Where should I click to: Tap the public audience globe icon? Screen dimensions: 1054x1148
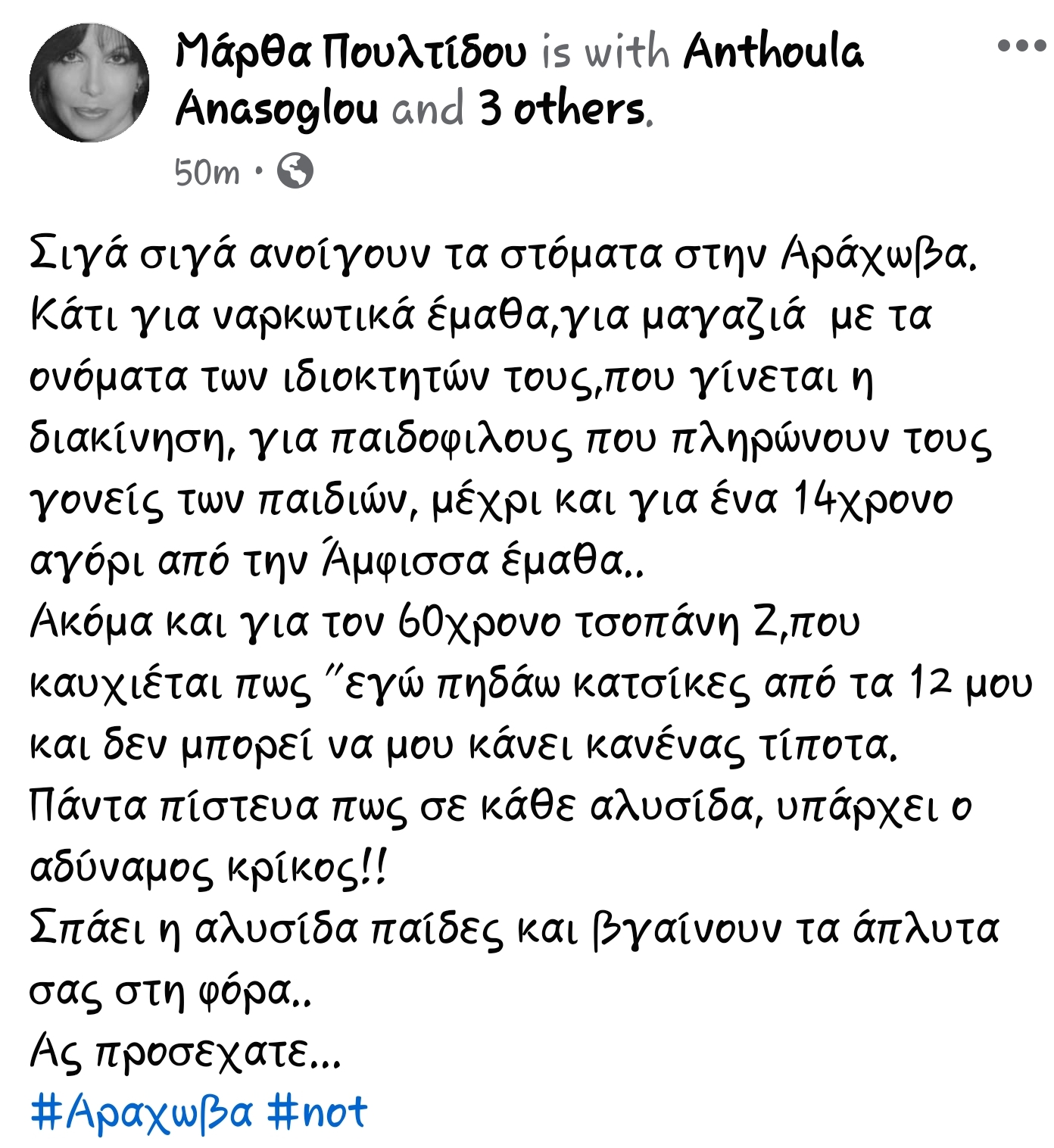(x=295, y=171)
